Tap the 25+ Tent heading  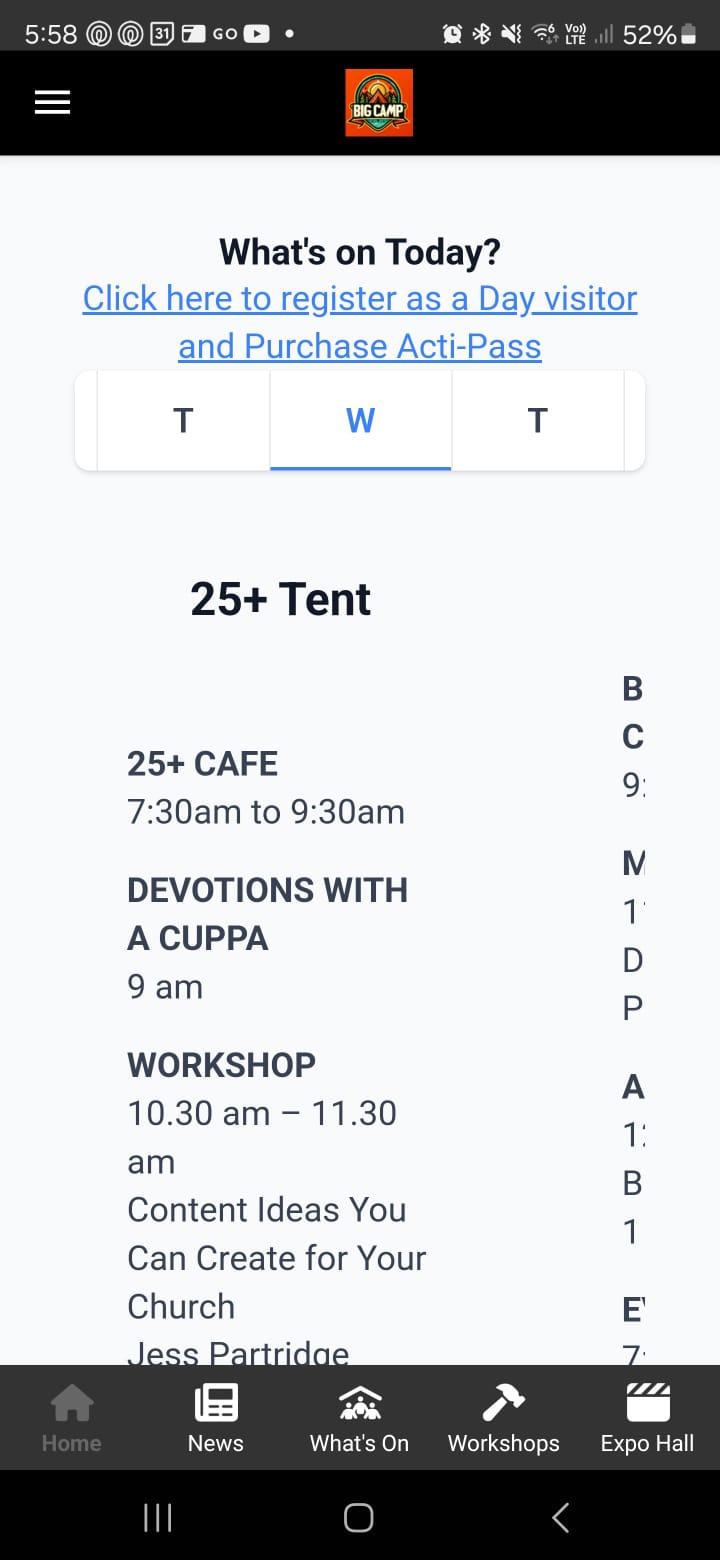click(280, 597)
